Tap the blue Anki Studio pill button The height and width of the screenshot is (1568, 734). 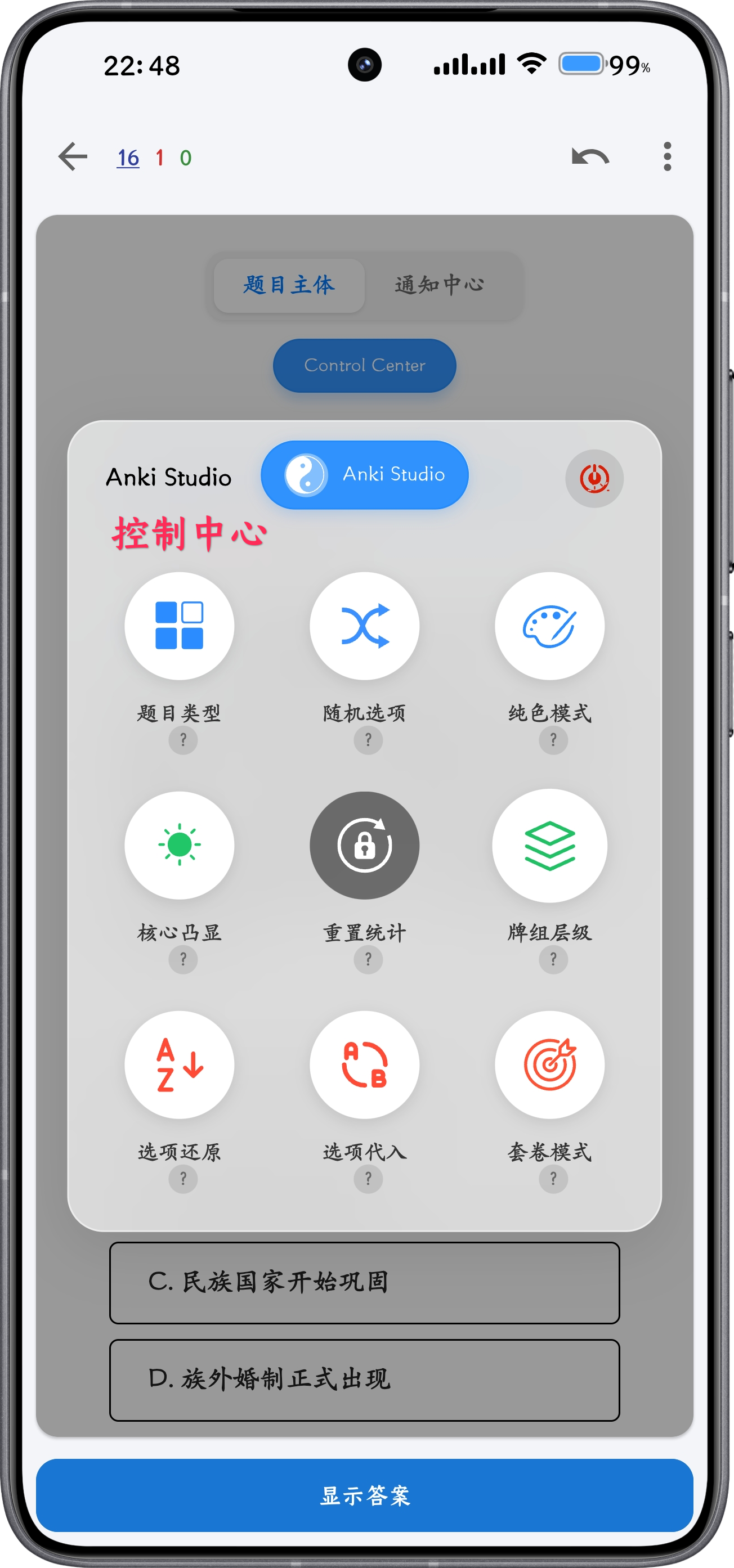pyautogui.click(x=364, y=475)
